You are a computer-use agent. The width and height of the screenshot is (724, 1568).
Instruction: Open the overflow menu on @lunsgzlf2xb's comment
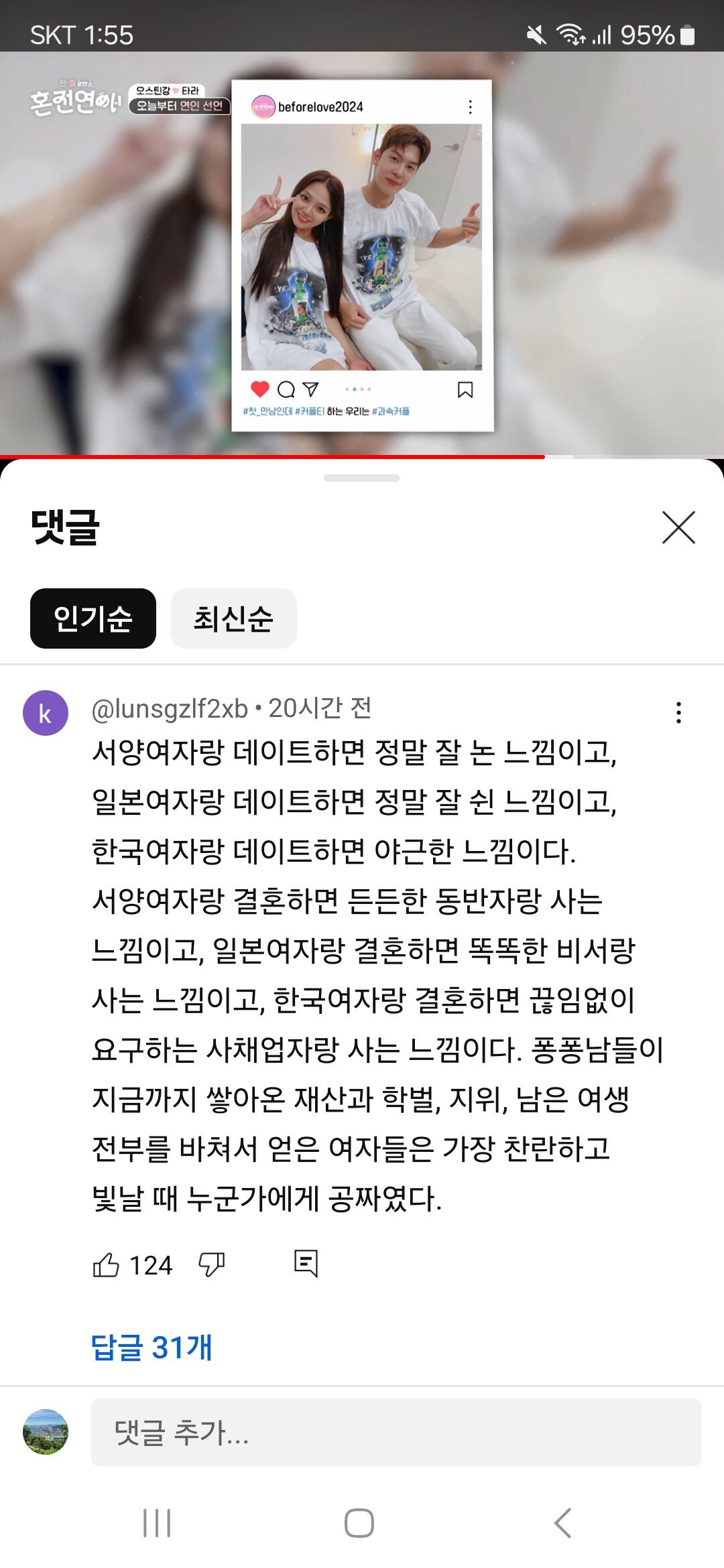[x=678, y=712]
